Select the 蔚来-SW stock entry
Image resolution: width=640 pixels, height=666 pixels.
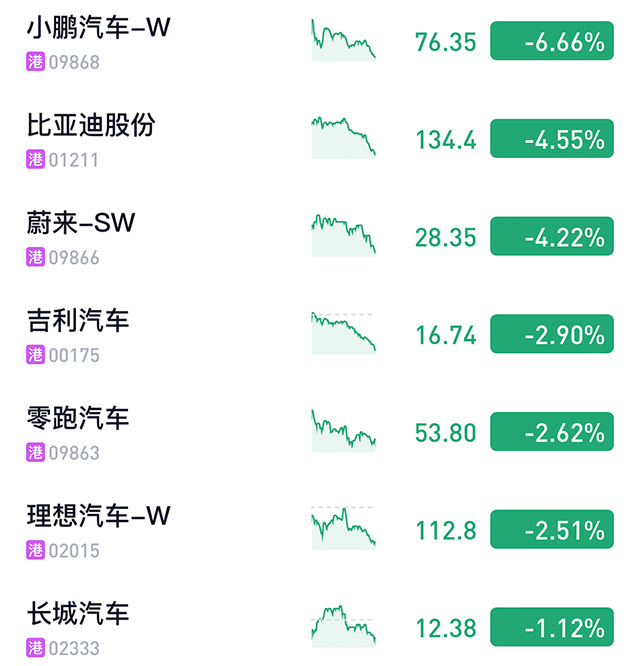[x=80, y=223]
